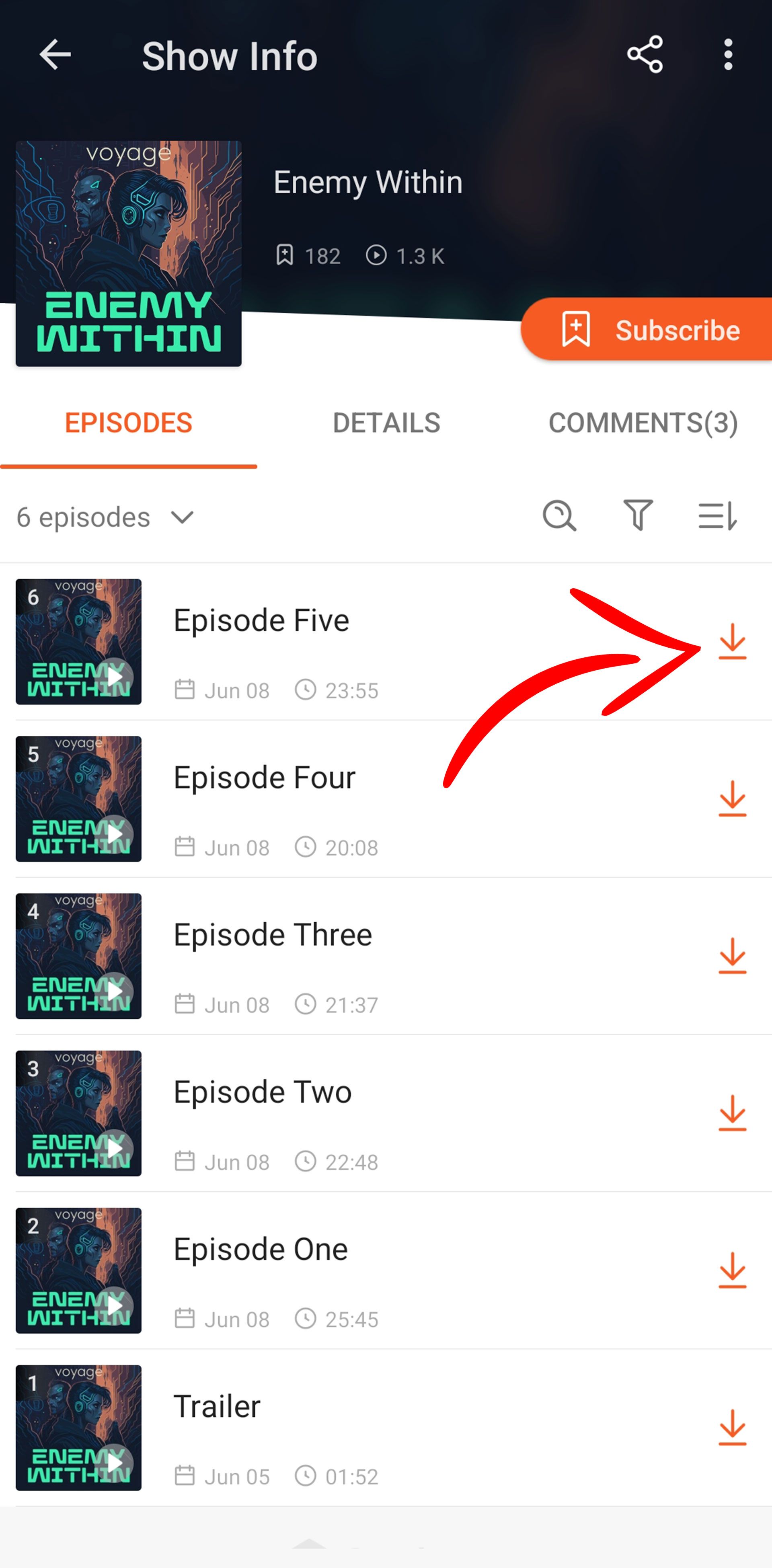
Task: Download Episode Five
Action: click(732, 642)
